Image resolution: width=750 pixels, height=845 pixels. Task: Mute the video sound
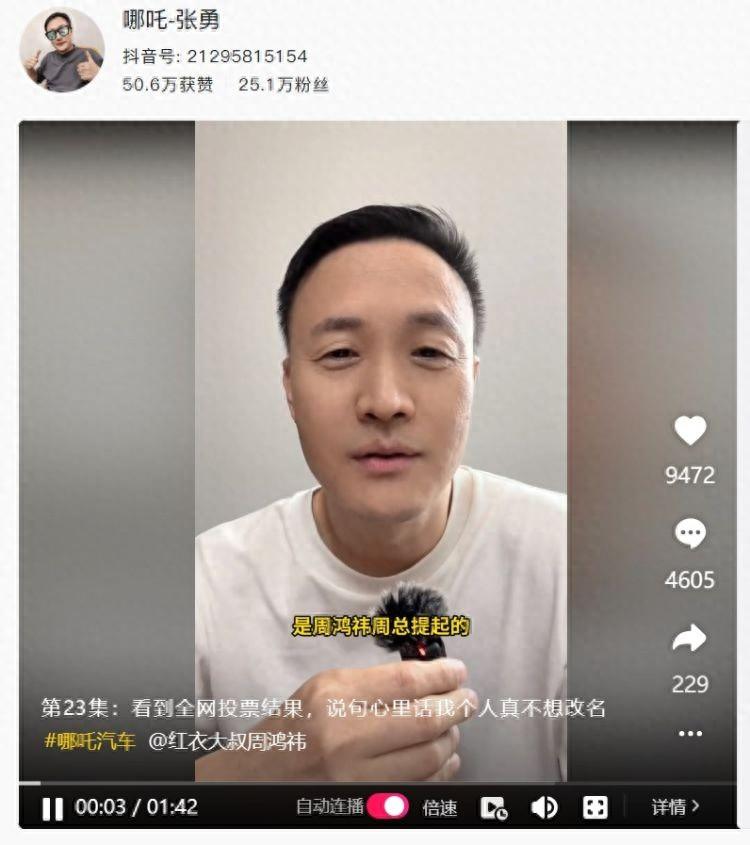click(544, 808)
